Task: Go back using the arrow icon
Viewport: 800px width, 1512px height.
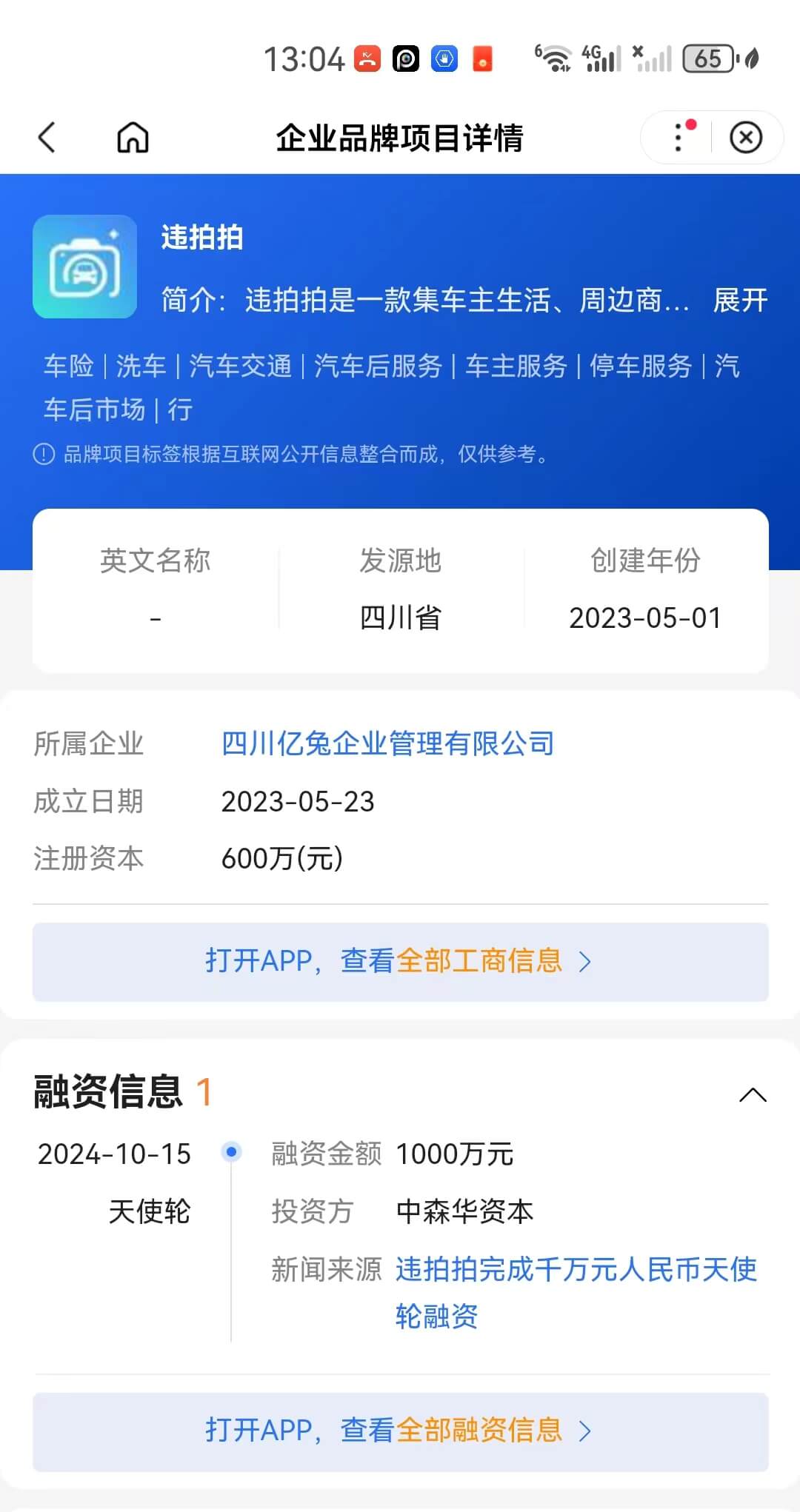Action: click(47, 138)
